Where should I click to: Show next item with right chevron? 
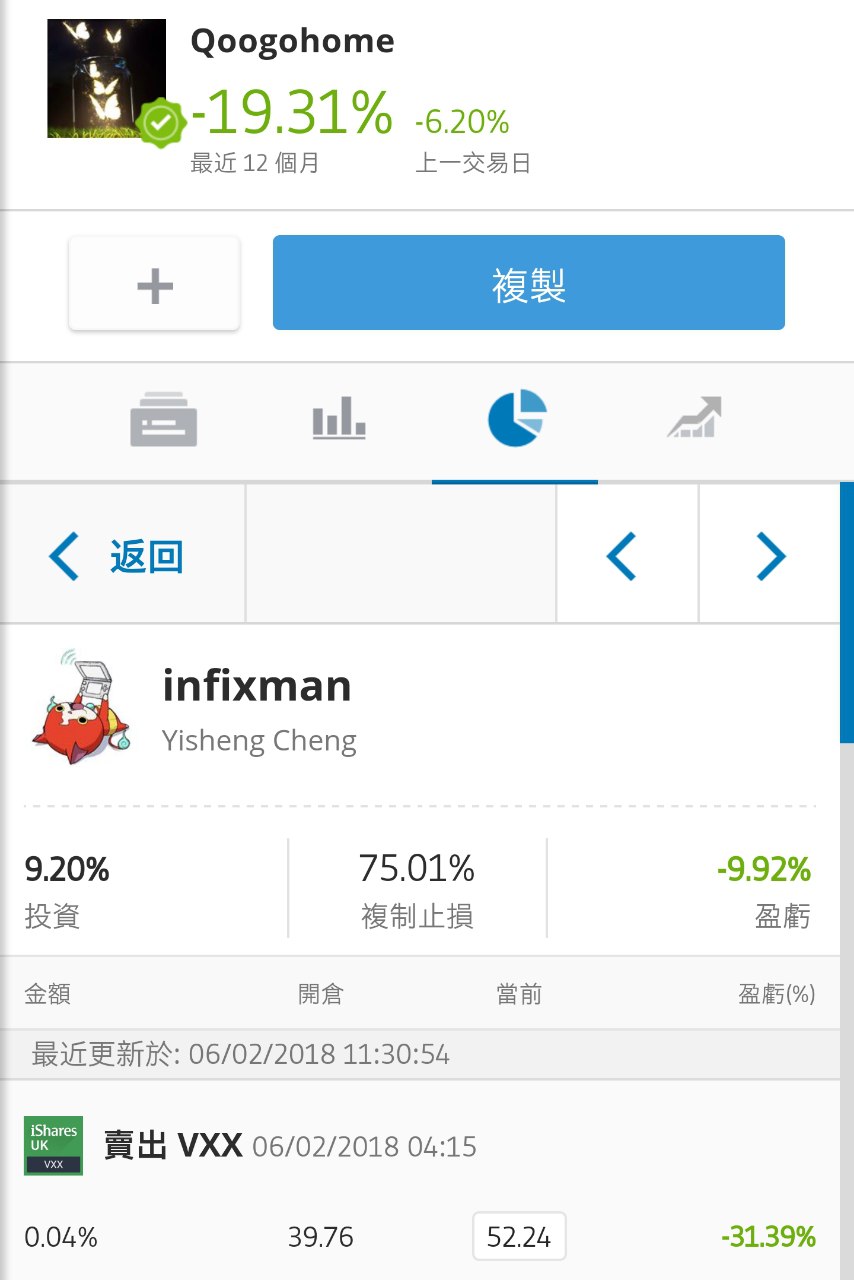[770, 556]
